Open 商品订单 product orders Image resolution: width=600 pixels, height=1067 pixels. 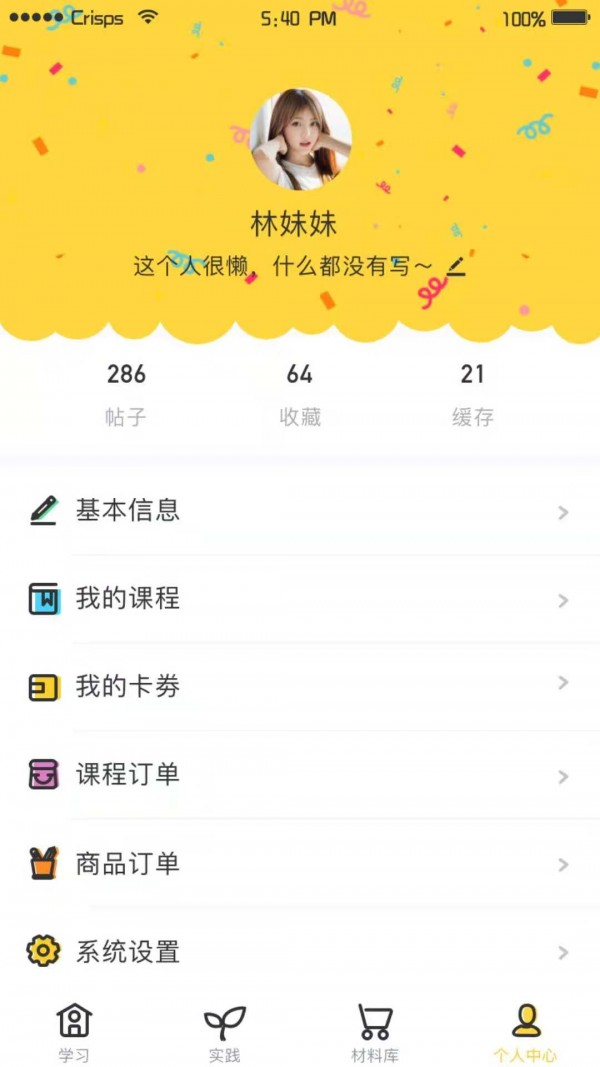pyautogui.click(x=300, y=863)
